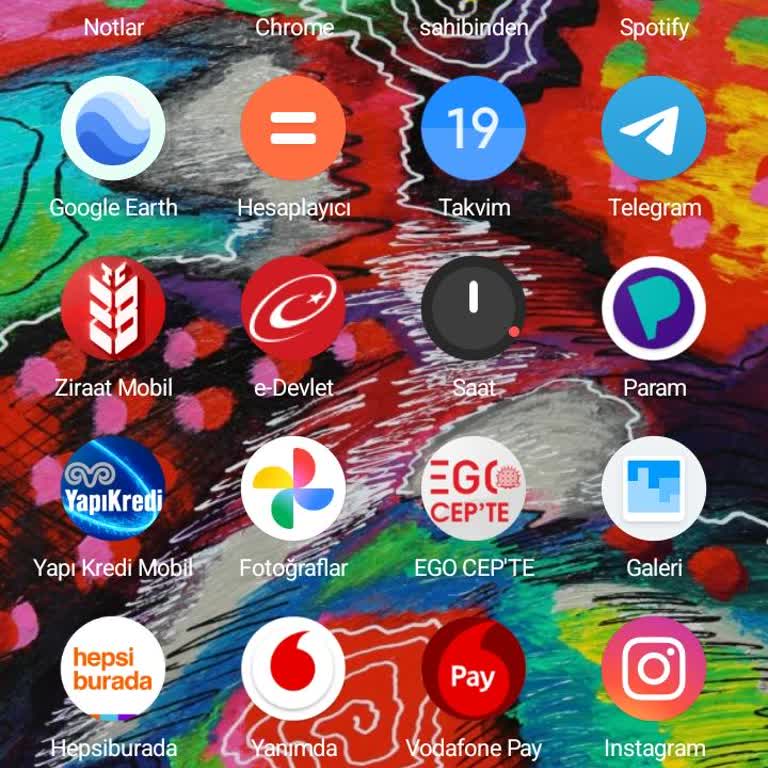768x768 pixels.
Task: Launch Fotoğraflar photos app
Action: (x=293, y=489)
